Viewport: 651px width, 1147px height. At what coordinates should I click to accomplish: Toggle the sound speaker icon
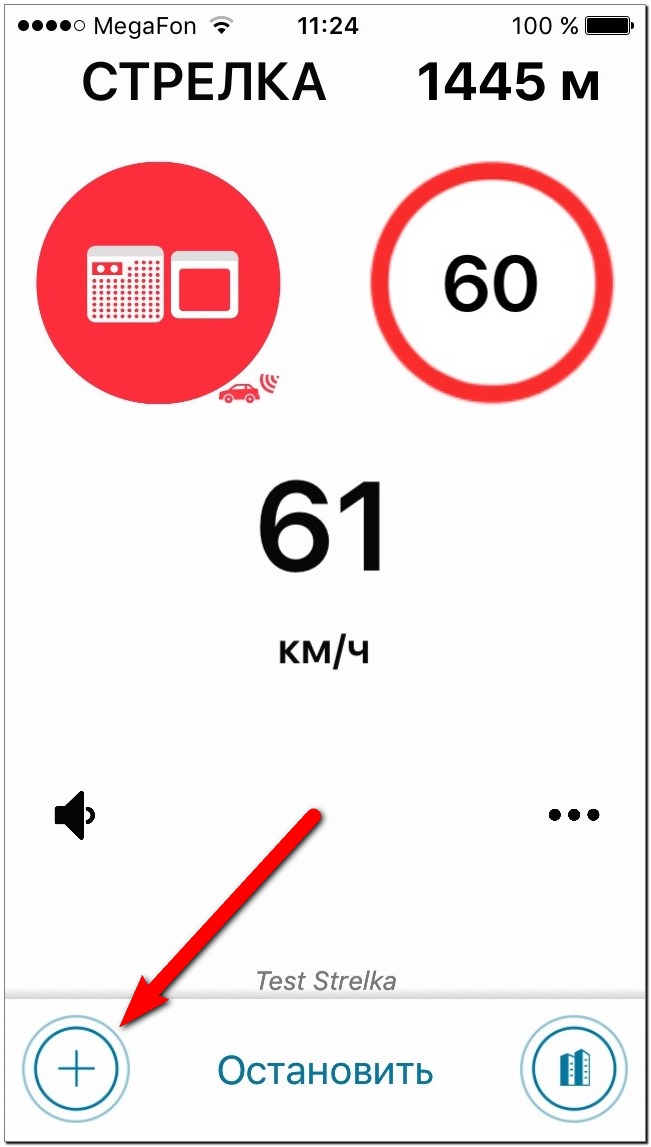coord(74,816)
